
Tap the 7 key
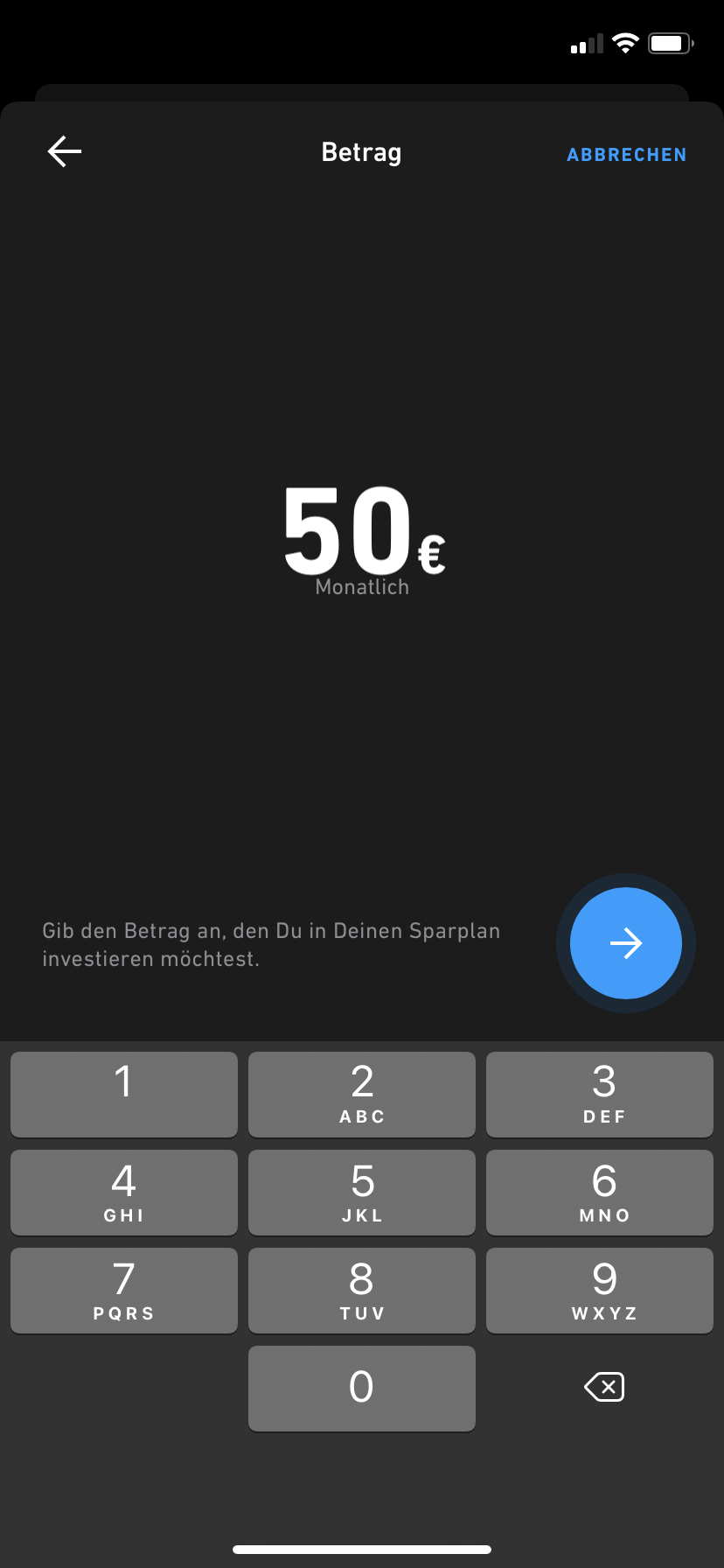[124, 1291]
